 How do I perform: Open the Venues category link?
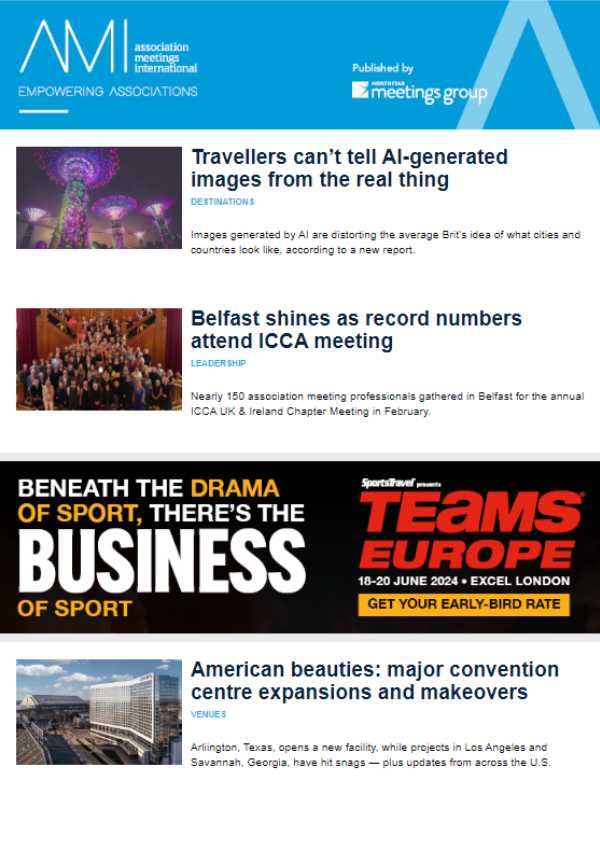208,714
